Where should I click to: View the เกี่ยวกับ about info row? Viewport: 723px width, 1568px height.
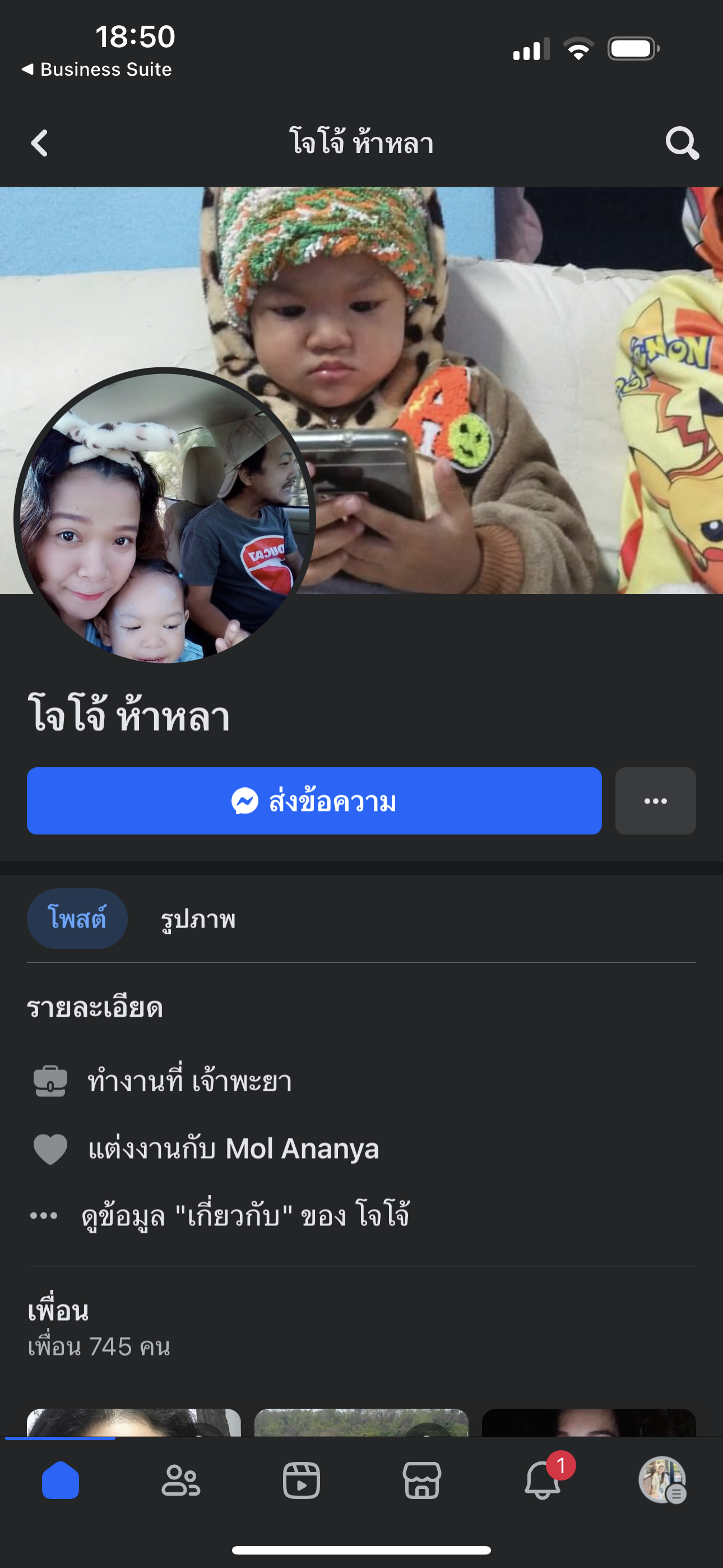(x=245, y=1216)
